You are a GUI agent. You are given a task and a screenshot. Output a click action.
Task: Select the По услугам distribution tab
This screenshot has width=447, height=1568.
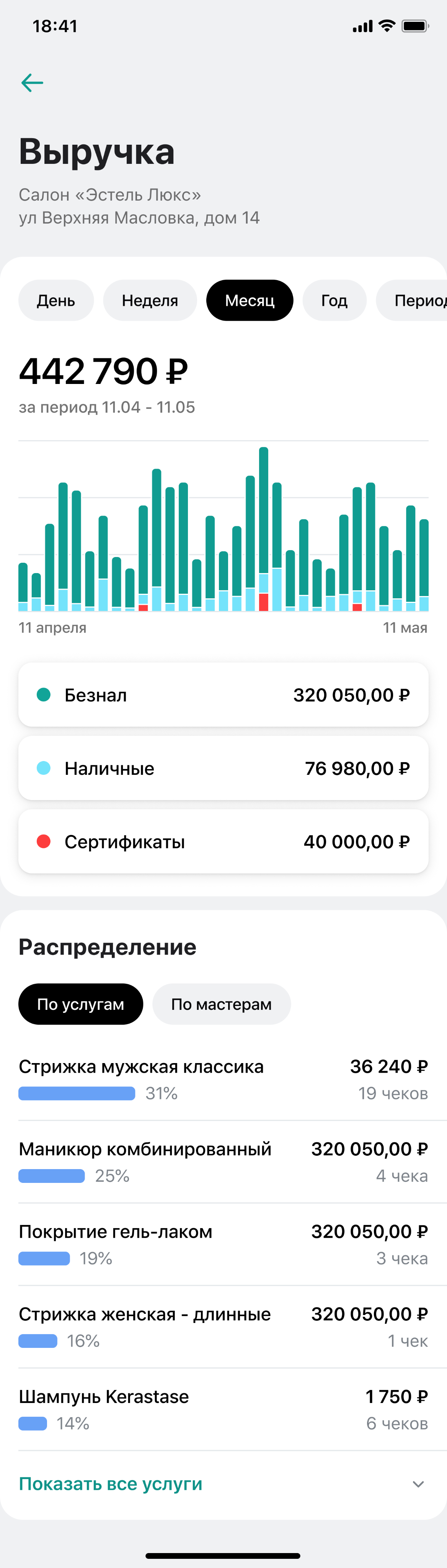tap(80, 1004)
